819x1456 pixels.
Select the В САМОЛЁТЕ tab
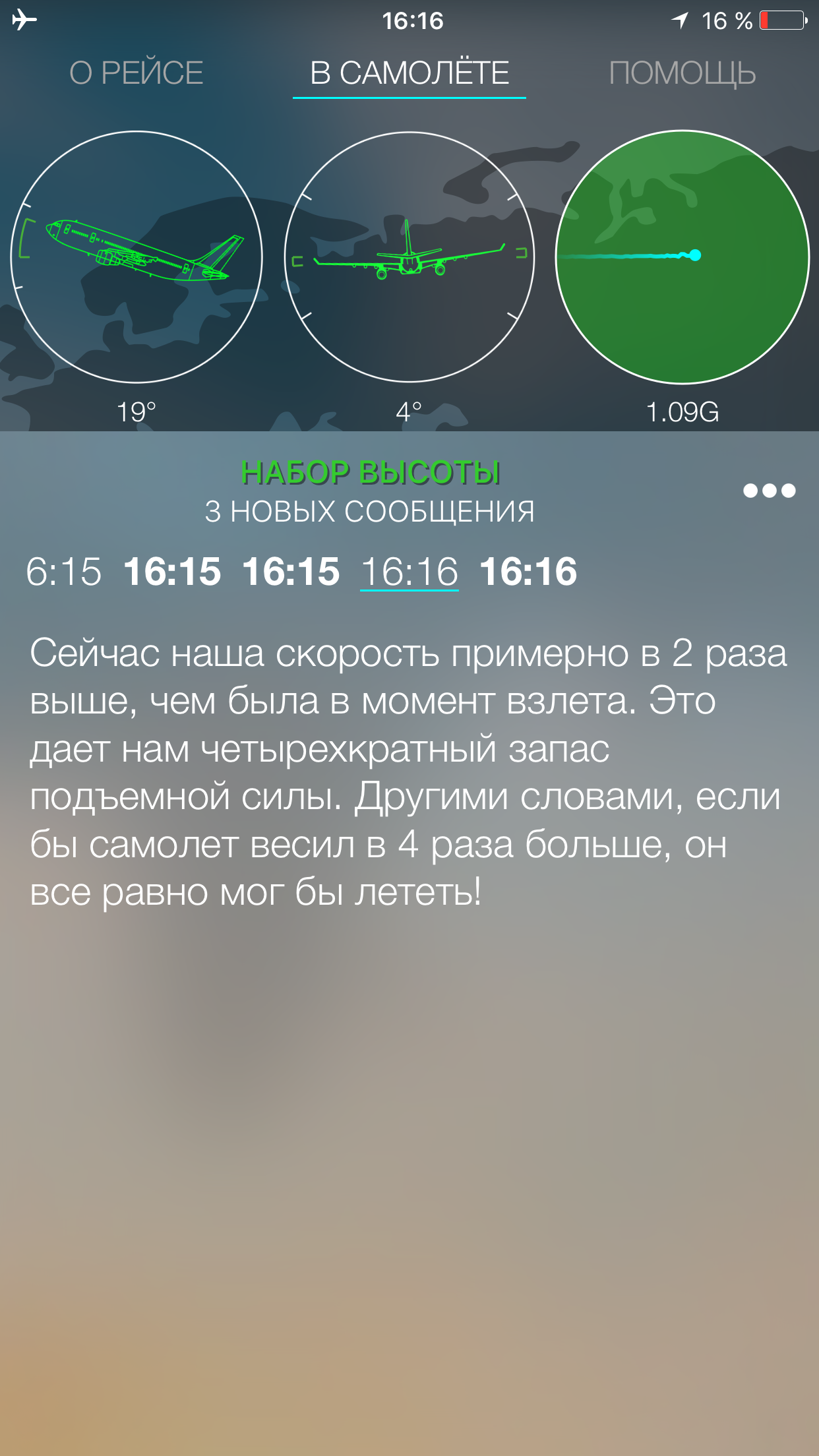pos(409,73)
